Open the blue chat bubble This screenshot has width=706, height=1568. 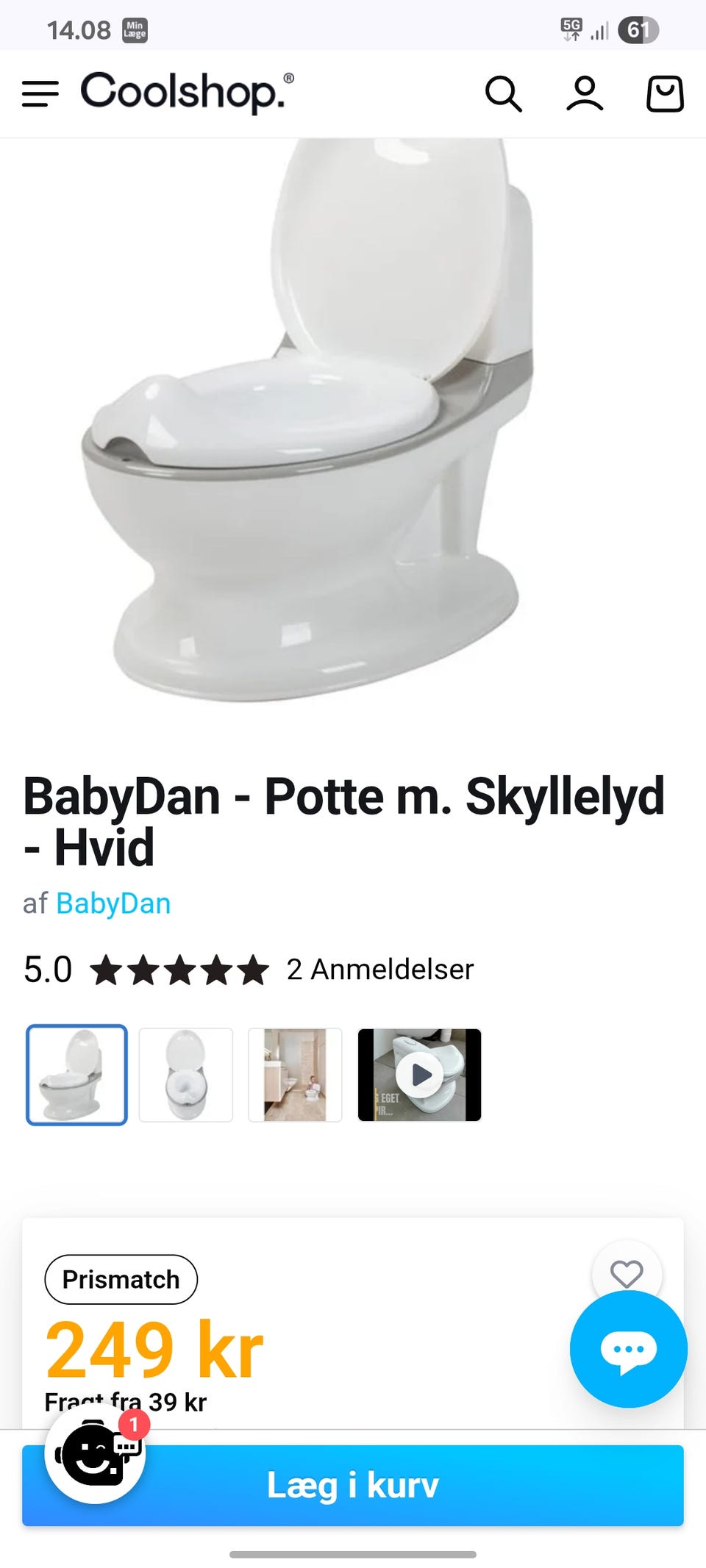pyautogui.click(x=628, y=1349)
